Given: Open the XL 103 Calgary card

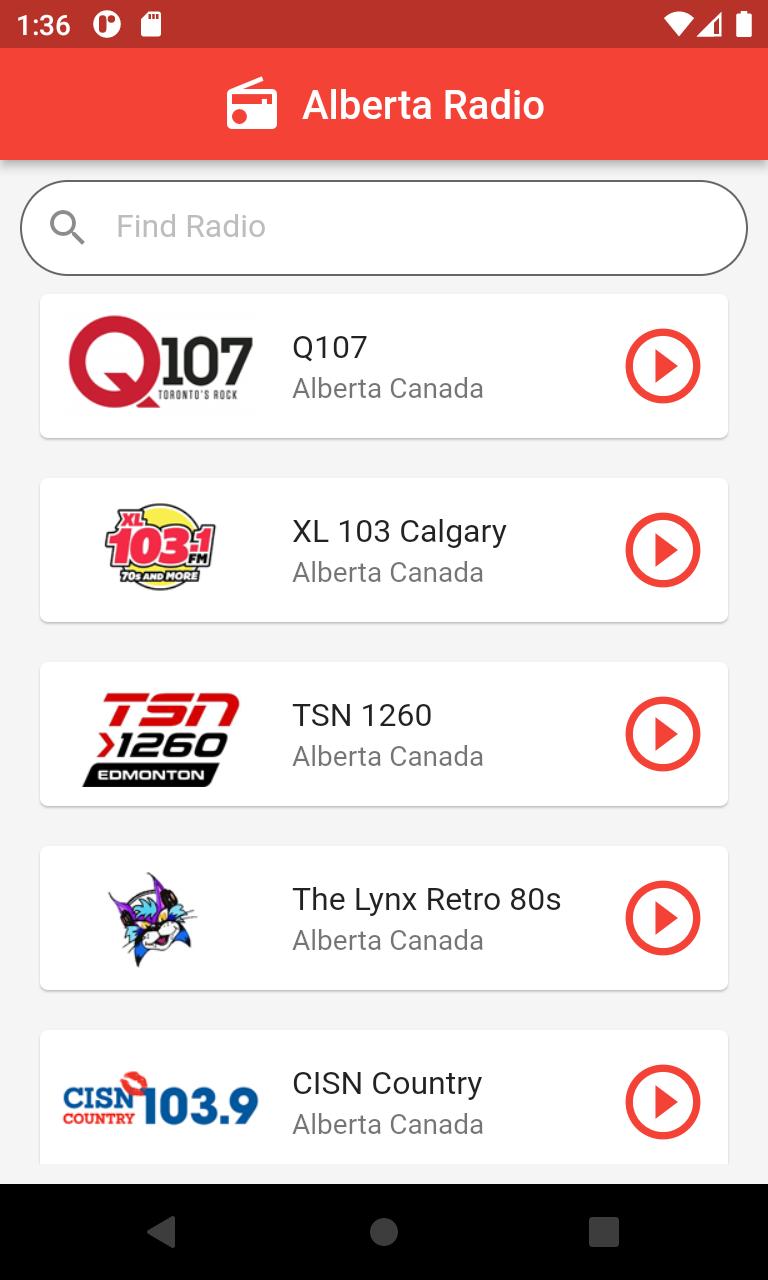Looking at the screenshot, I should tap(384, 550).
